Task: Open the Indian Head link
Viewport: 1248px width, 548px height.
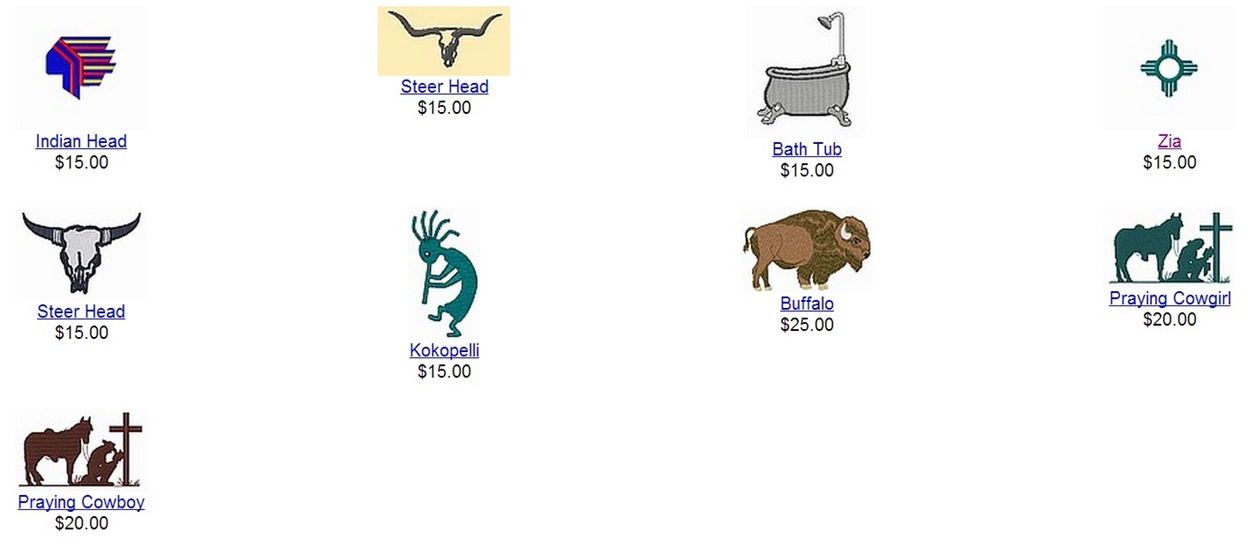Action: point(81,141)
